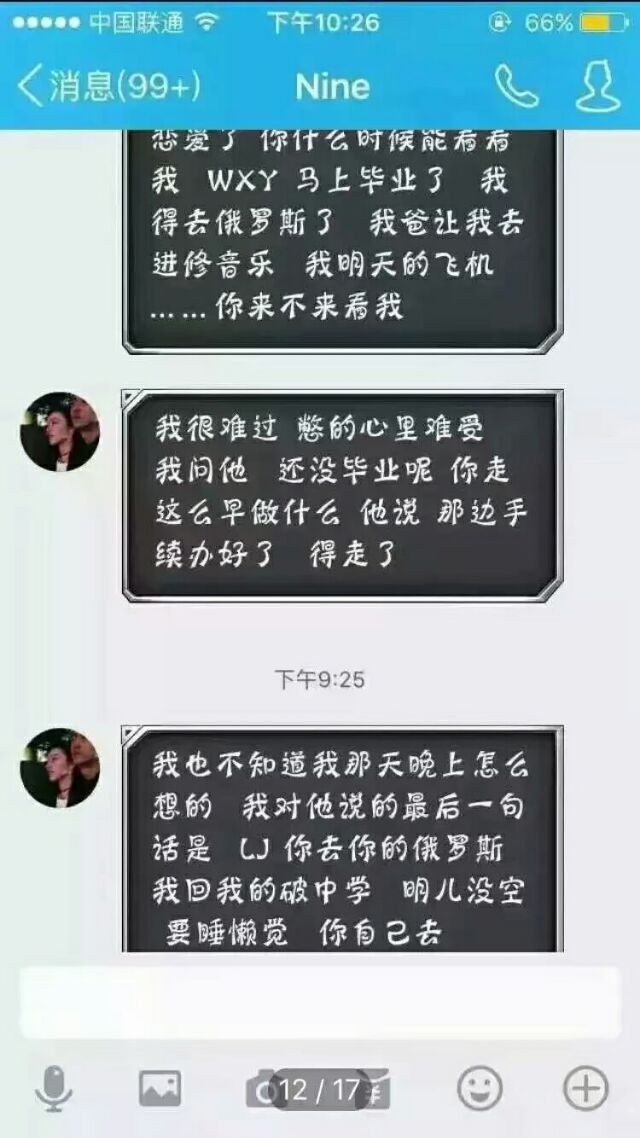Go back to the 消息 list
Viewport: 640px width, 1138px height.
click(109, 87)
